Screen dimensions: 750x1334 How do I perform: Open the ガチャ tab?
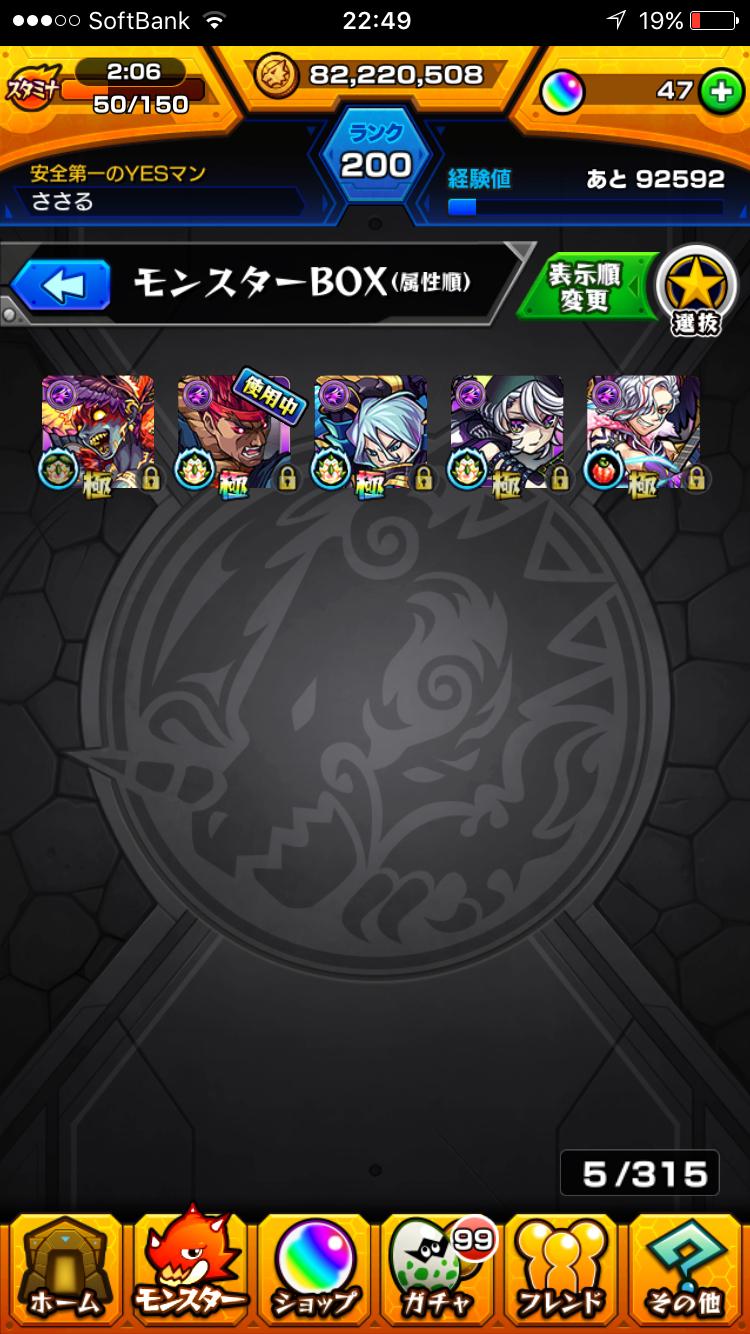(437, 1268)
